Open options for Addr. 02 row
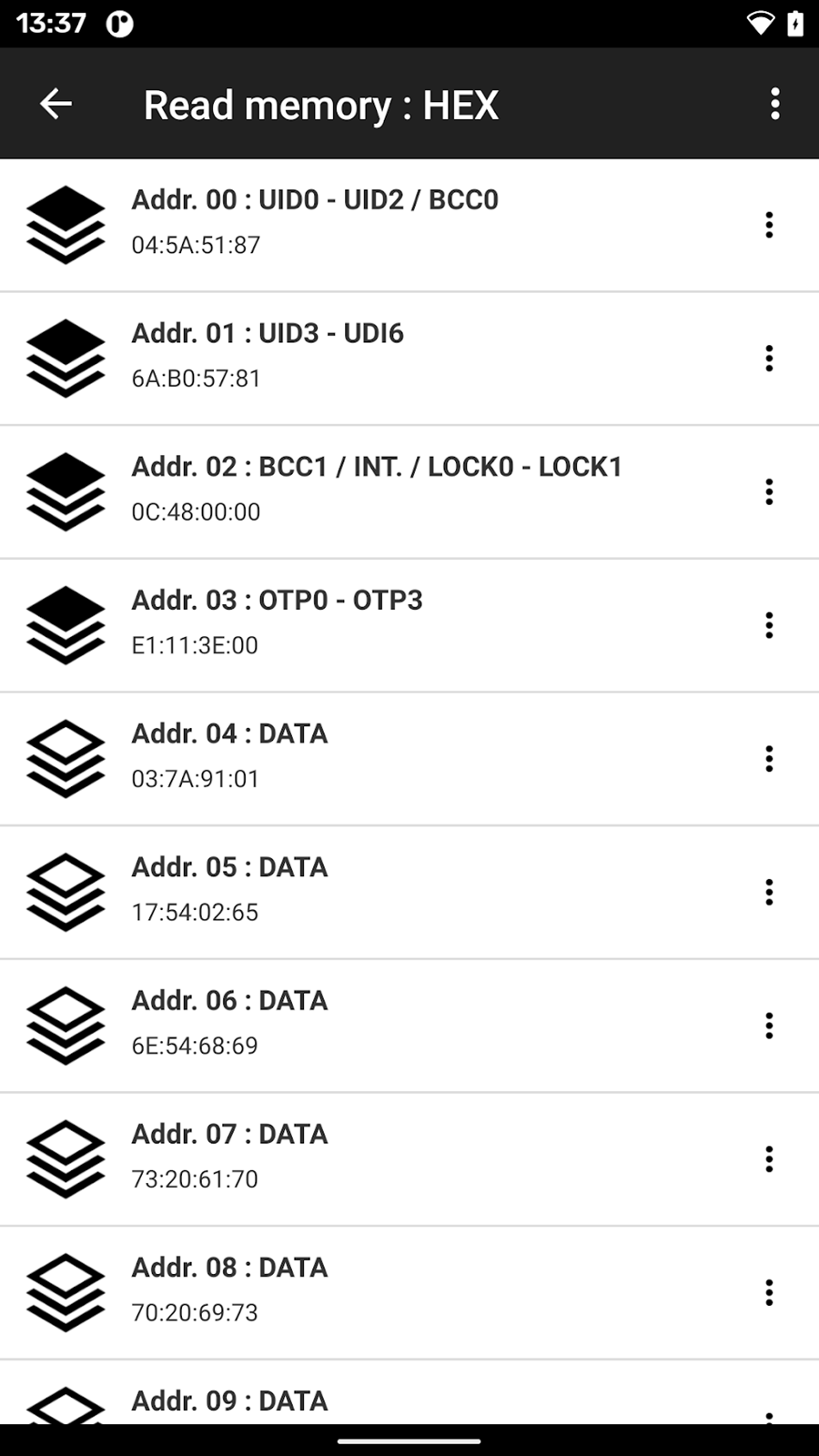The width and height of the screenshot is (819, 1456). [769, 492]
